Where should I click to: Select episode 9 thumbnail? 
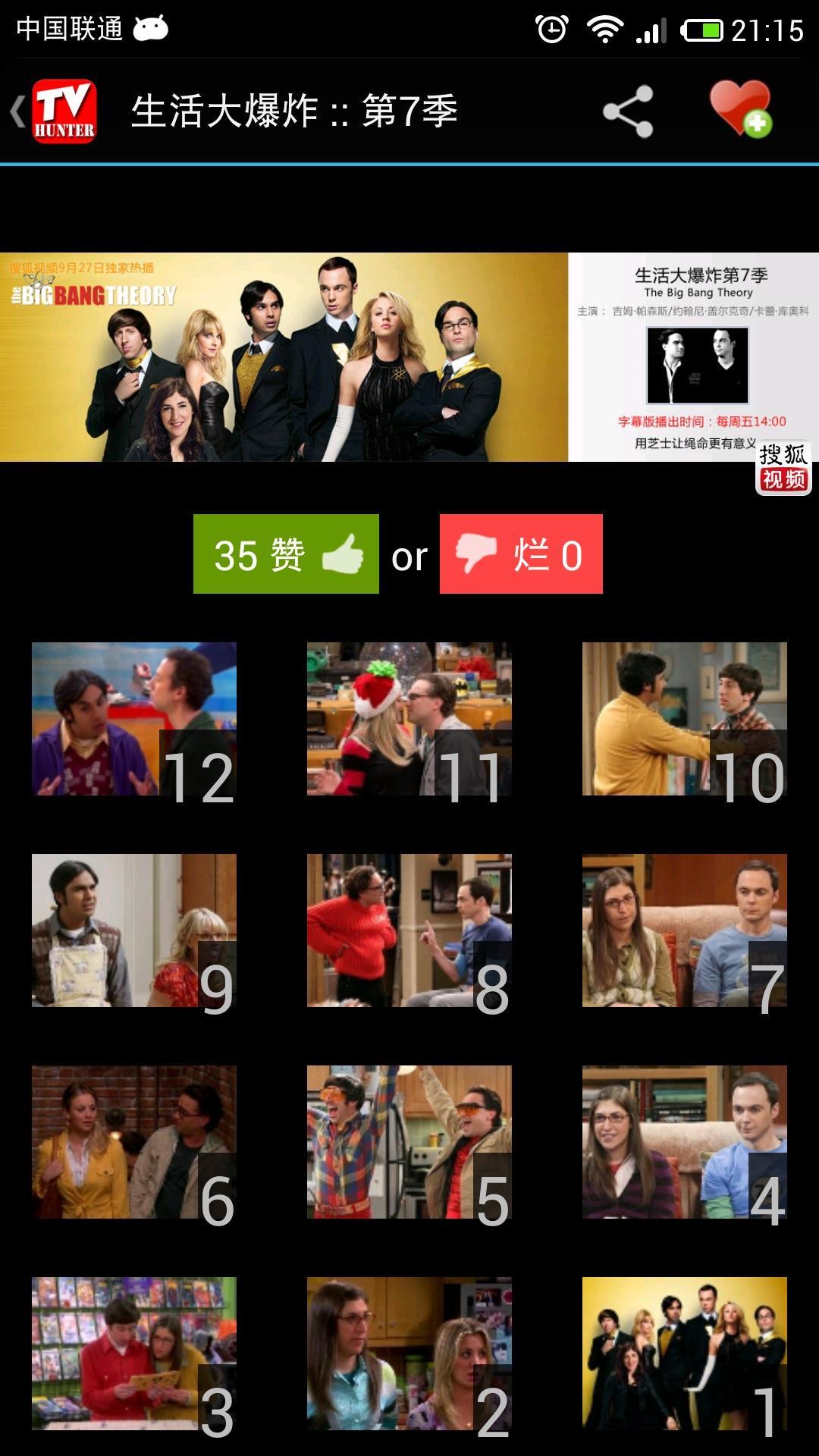click(x=133, y=930)
